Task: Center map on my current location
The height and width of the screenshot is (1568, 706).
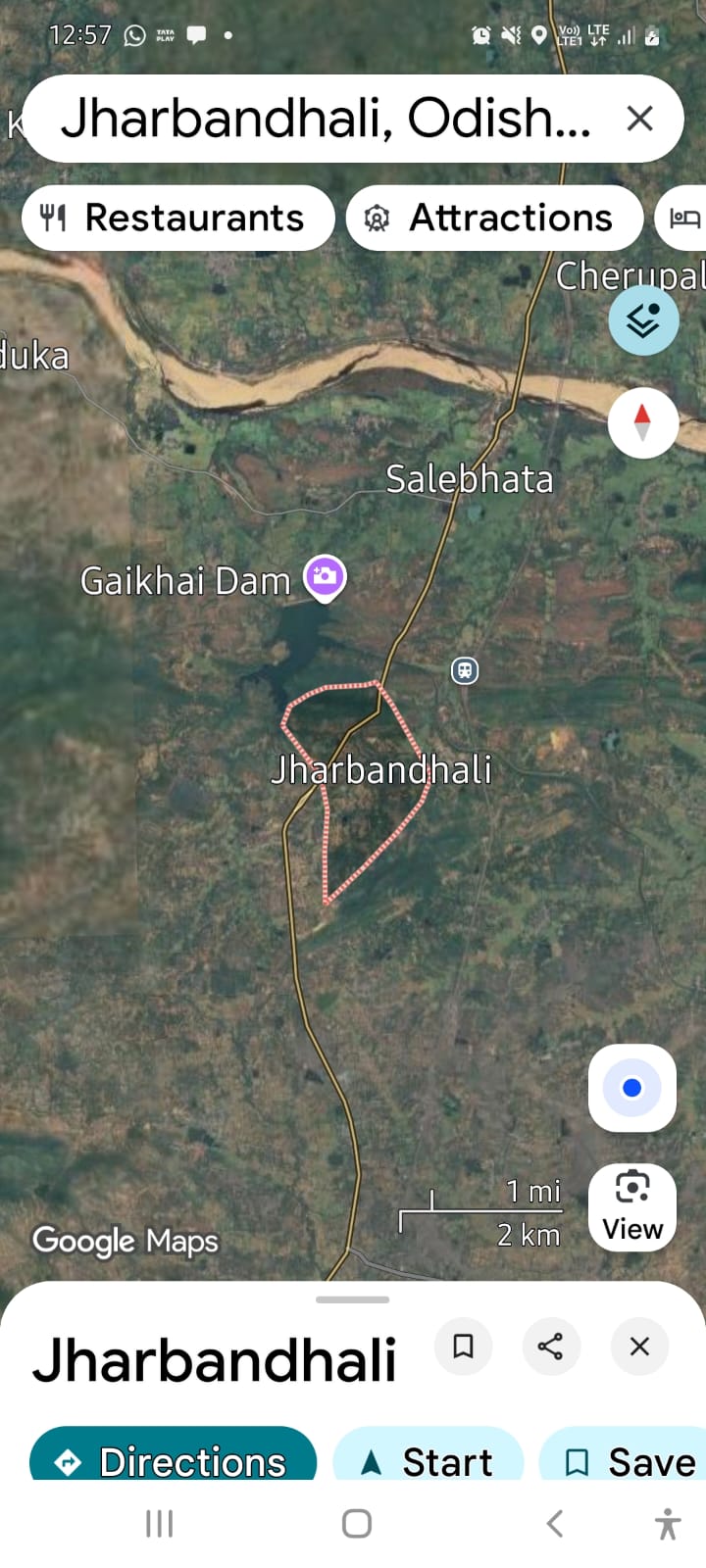Action: tap(632, 1088)
